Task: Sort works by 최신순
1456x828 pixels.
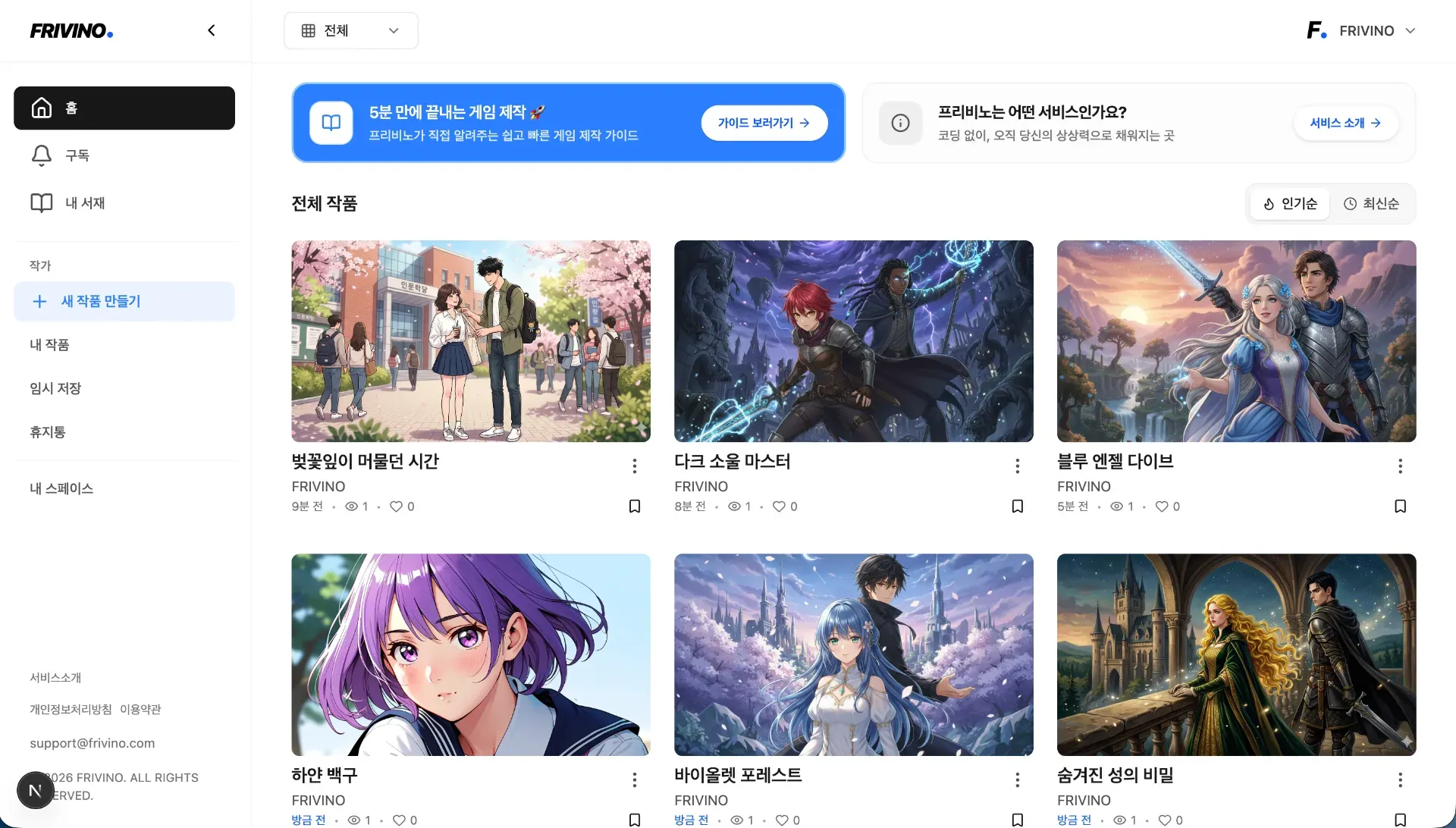Action: click(1371, 204)
